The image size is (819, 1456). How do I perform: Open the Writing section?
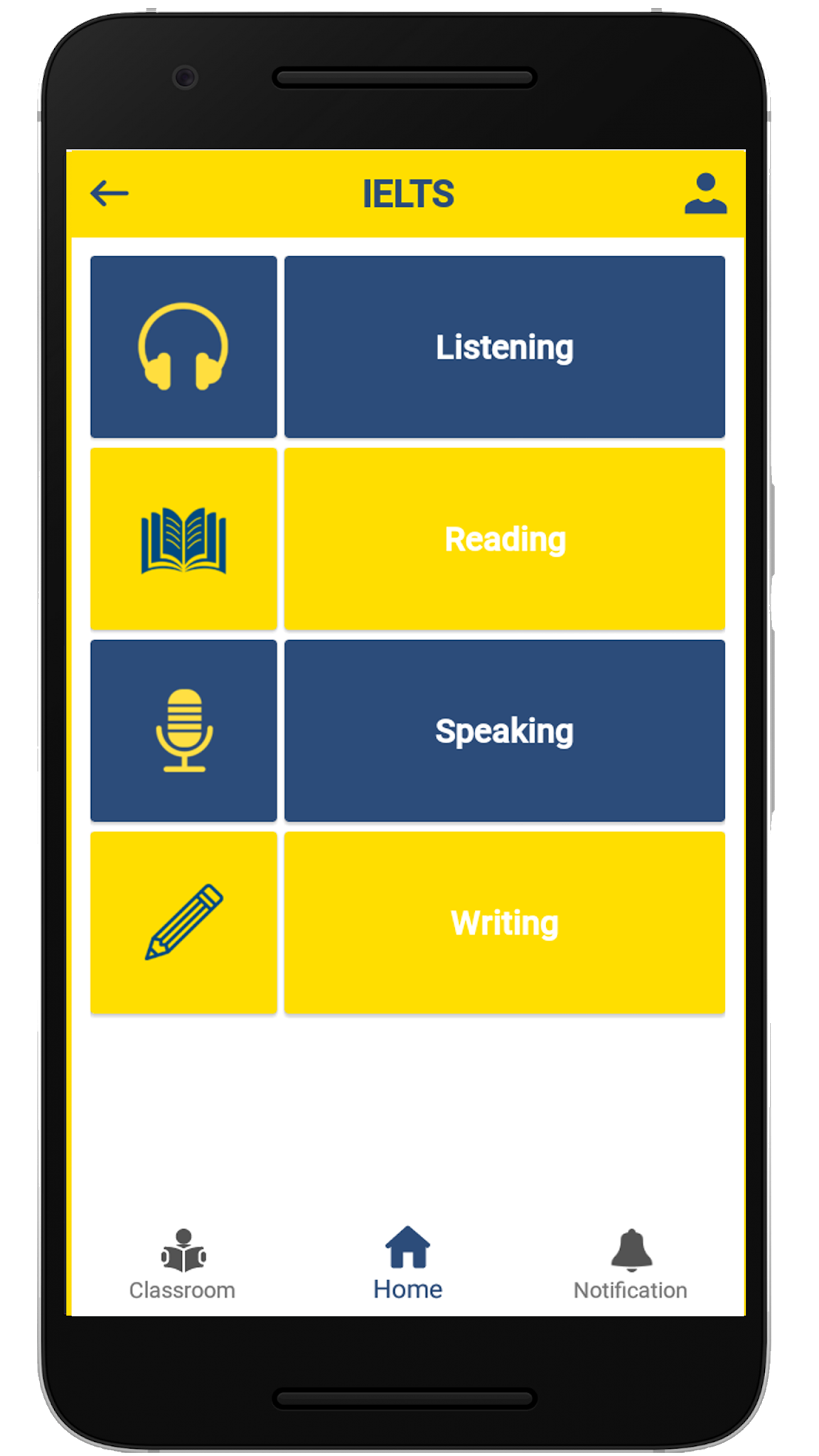coord(504,923)
